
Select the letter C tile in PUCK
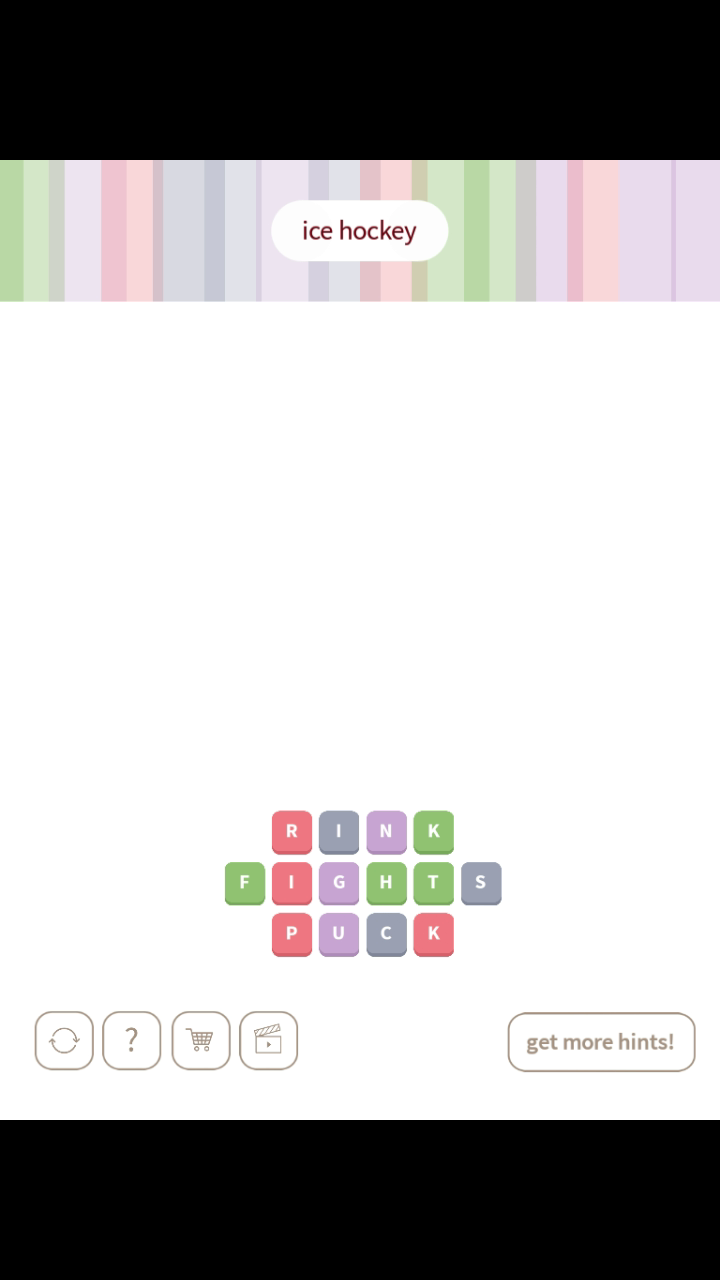pos(386,933)
